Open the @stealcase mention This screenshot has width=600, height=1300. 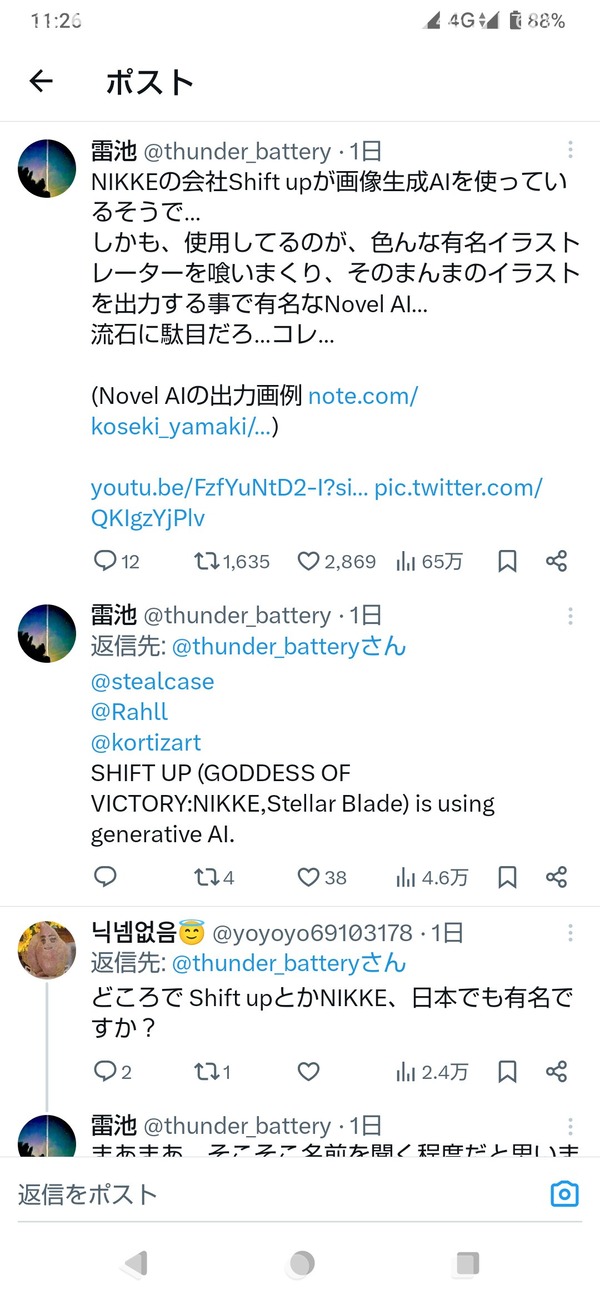pos(152,681)
